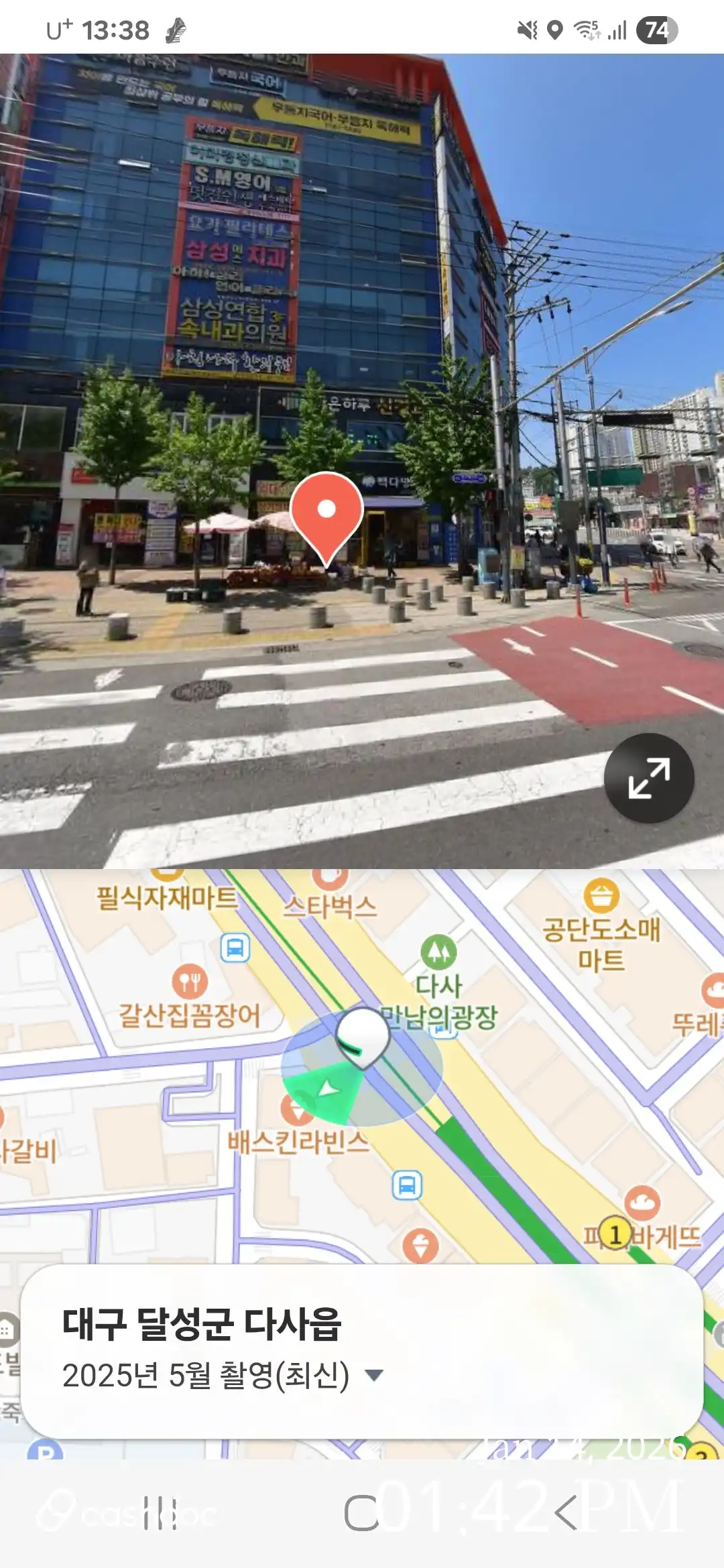
Task: Go back with system navigation button
Action: tap(565, 1513)
